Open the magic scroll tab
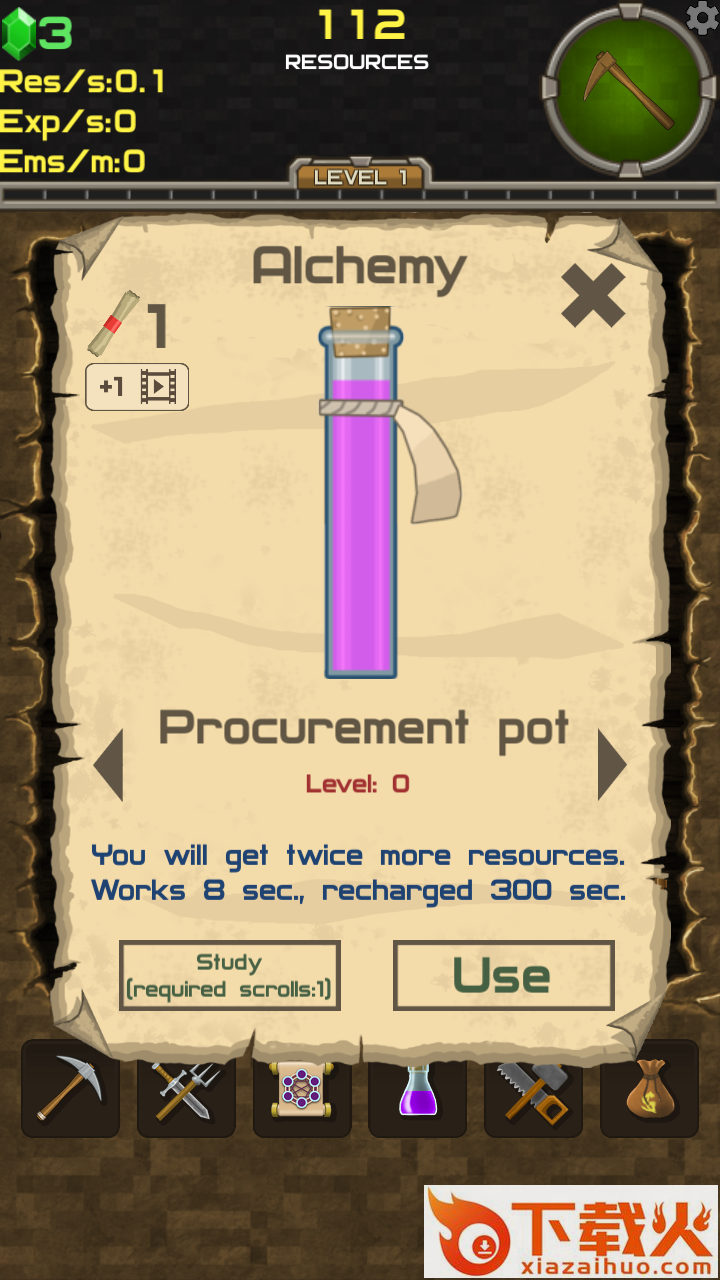The image size is (720, 1280). click(x=302, y=1090)
